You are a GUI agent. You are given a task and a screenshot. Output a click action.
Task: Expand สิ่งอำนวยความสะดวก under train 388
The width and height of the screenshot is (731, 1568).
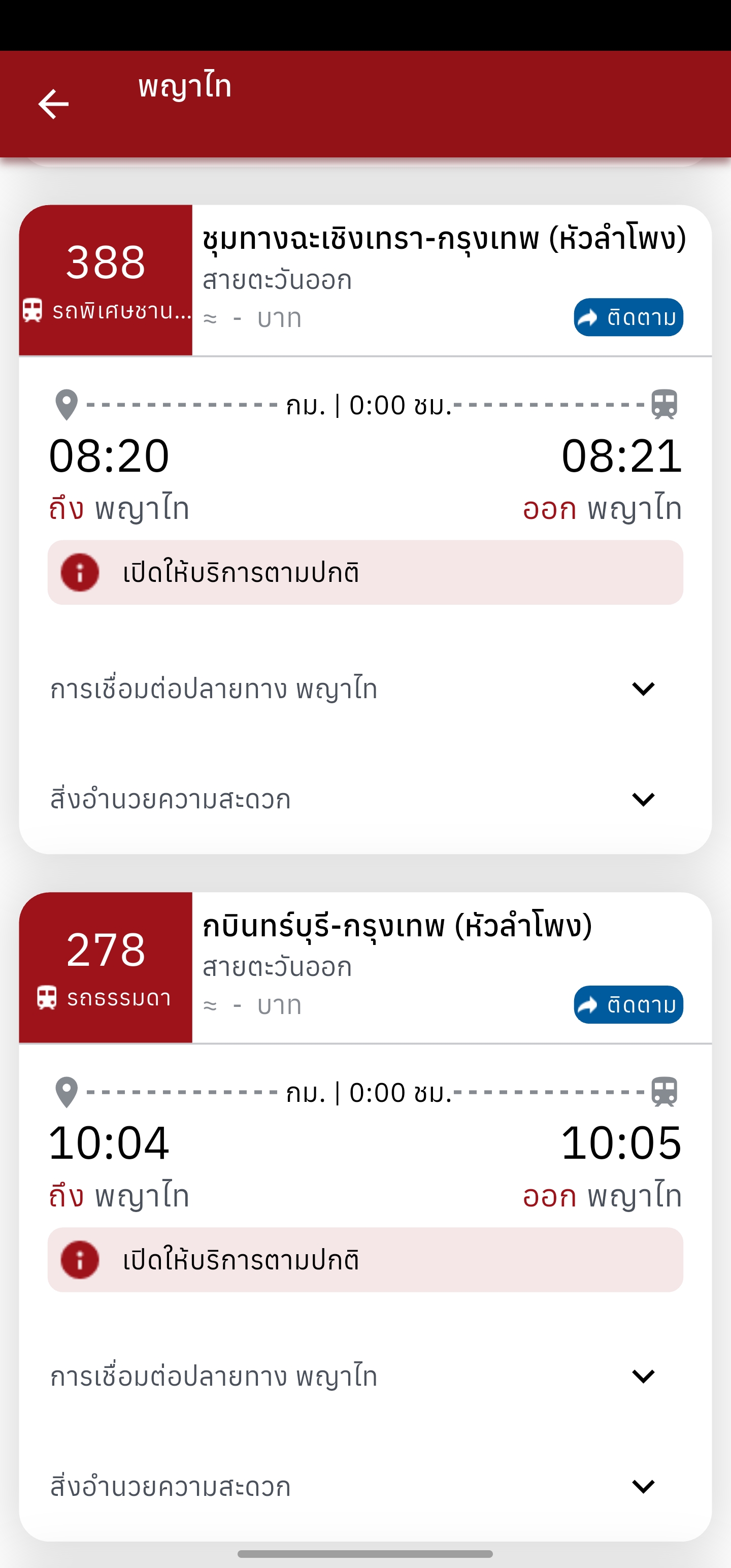coord(643,799)
